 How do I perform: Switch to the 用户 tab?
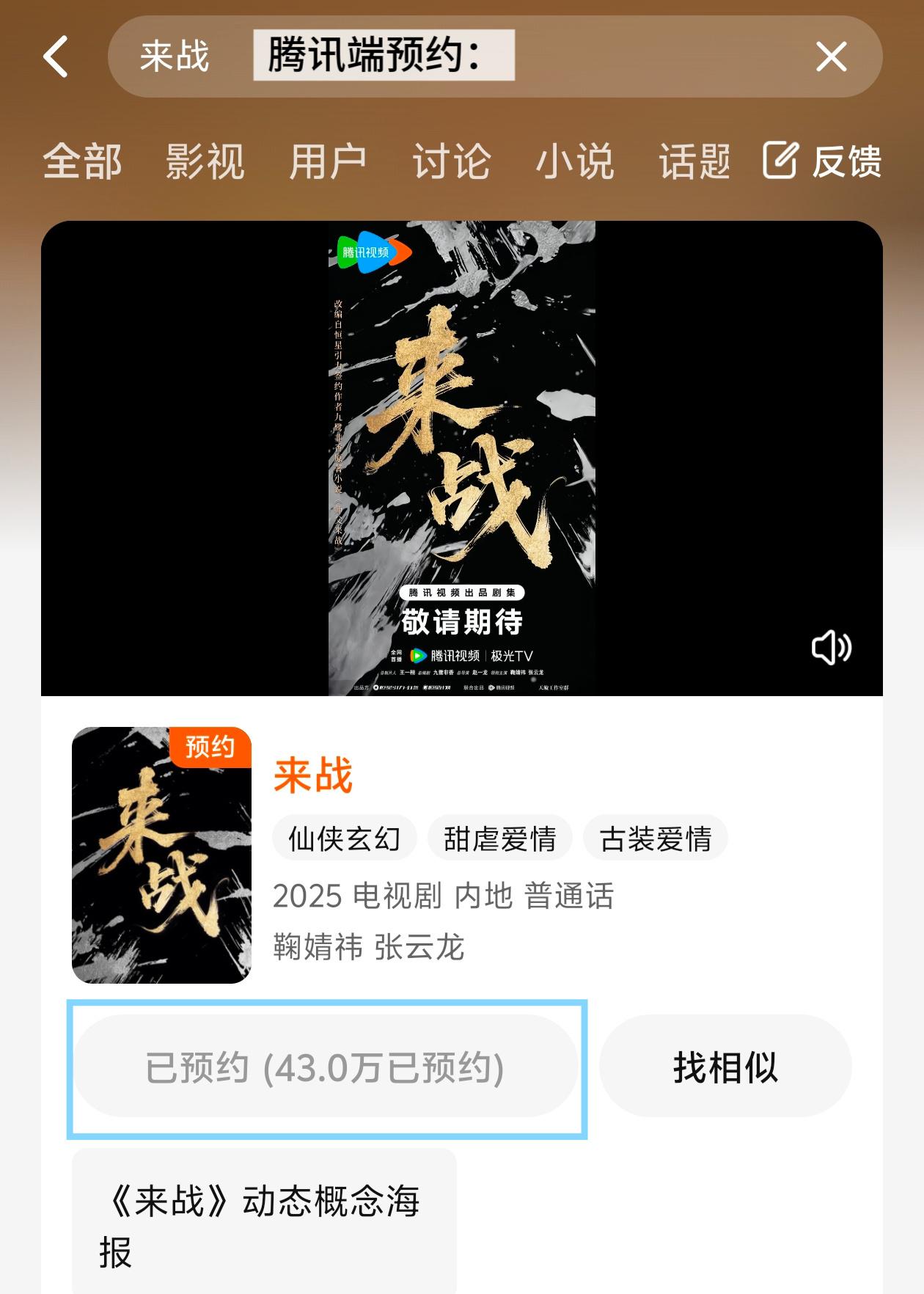(328, 161)
